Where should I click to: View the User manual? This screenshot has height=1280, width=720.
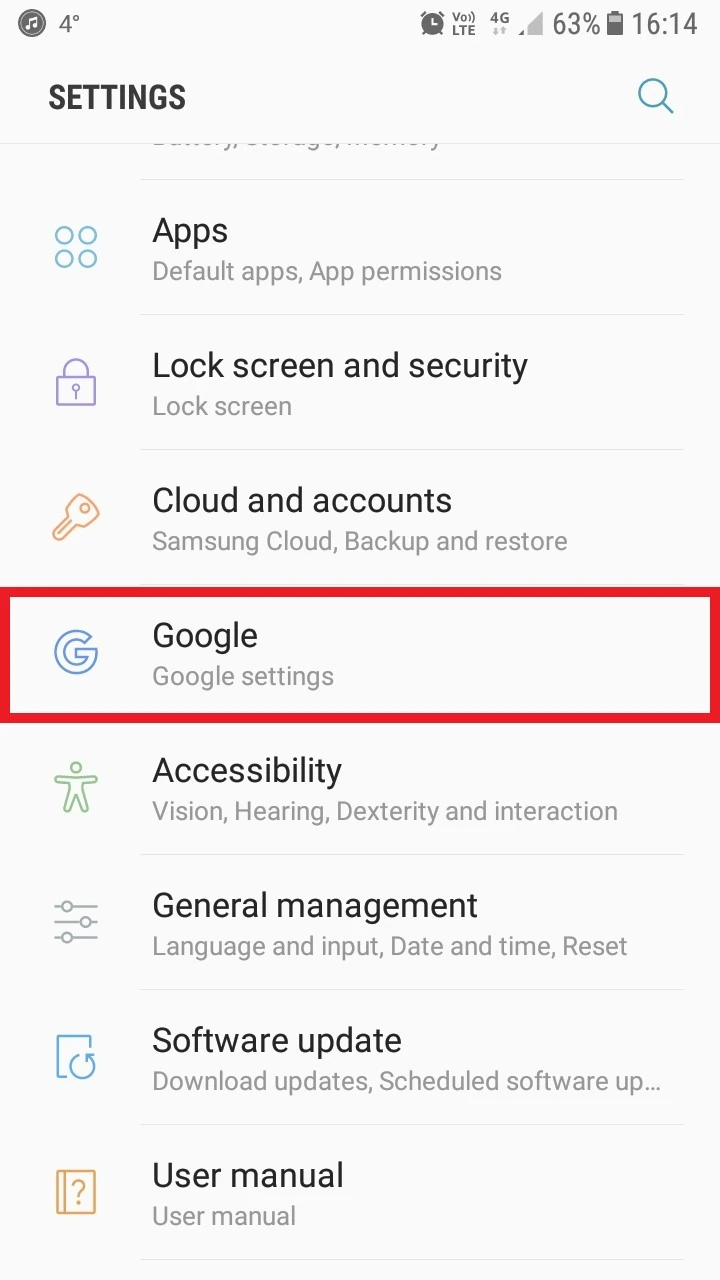[x=360, y=1194]
